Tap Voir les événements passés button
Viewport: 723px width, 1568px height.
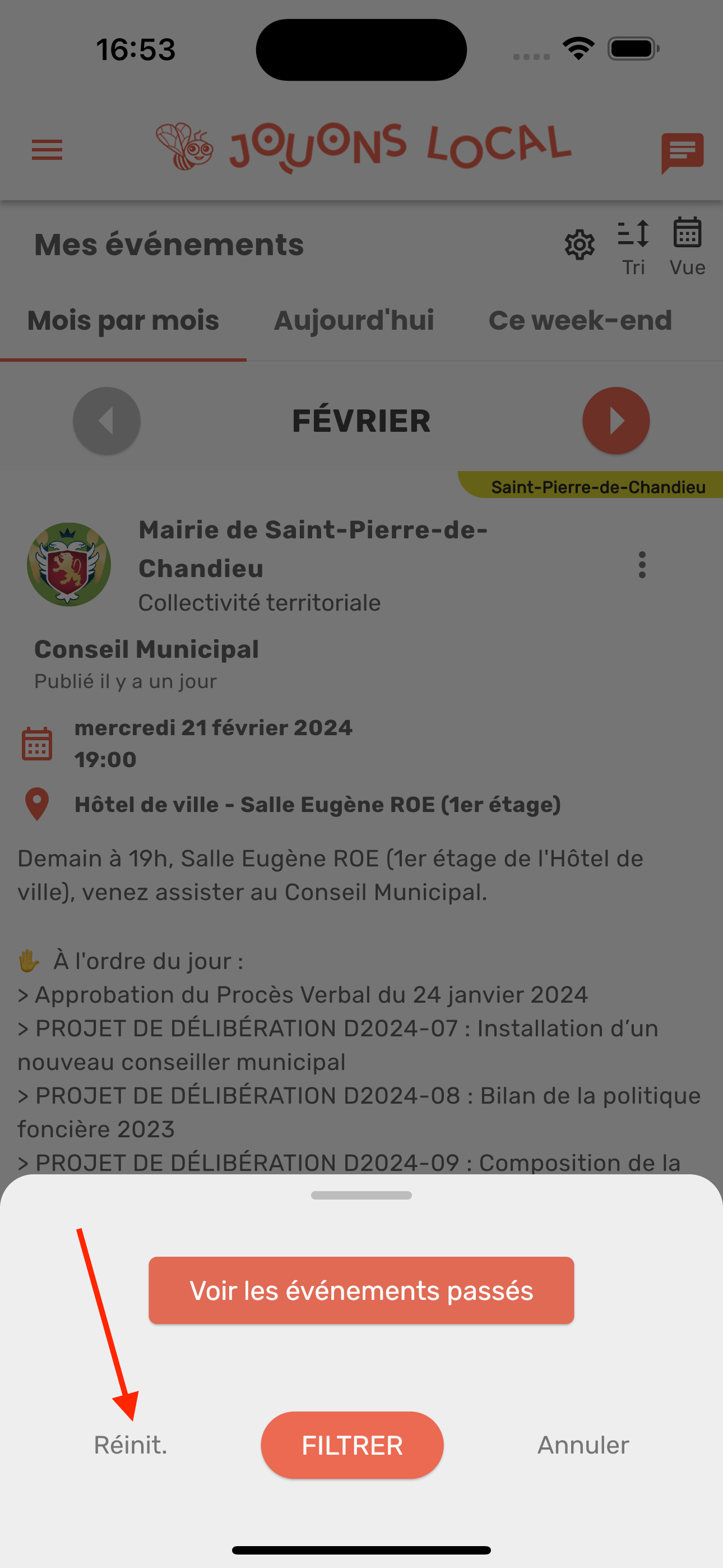point(361,1290)
